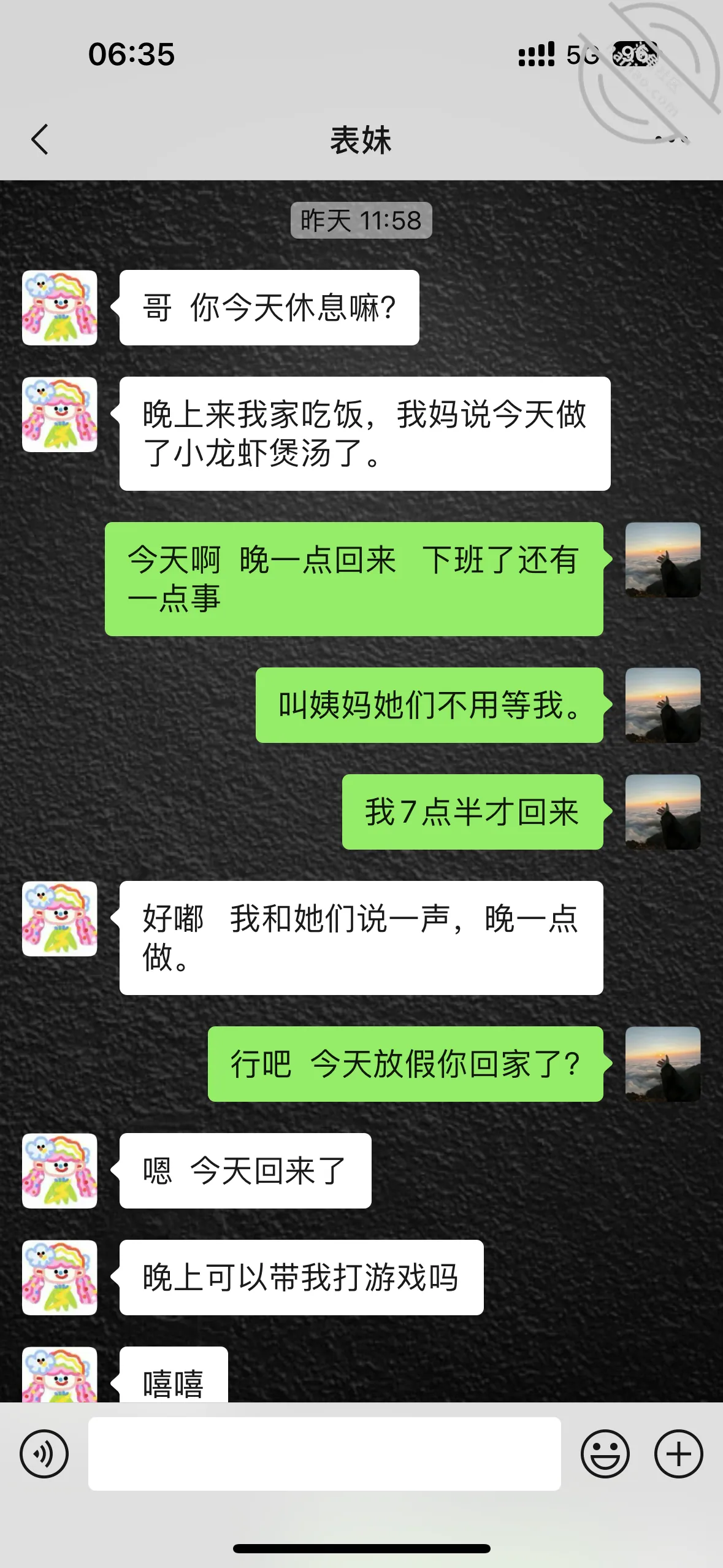Tap my avatar beside 叫姨妈她们不用等我
Screen dimensions: 723x1568
pyautogui.click(x=663, y=705)
